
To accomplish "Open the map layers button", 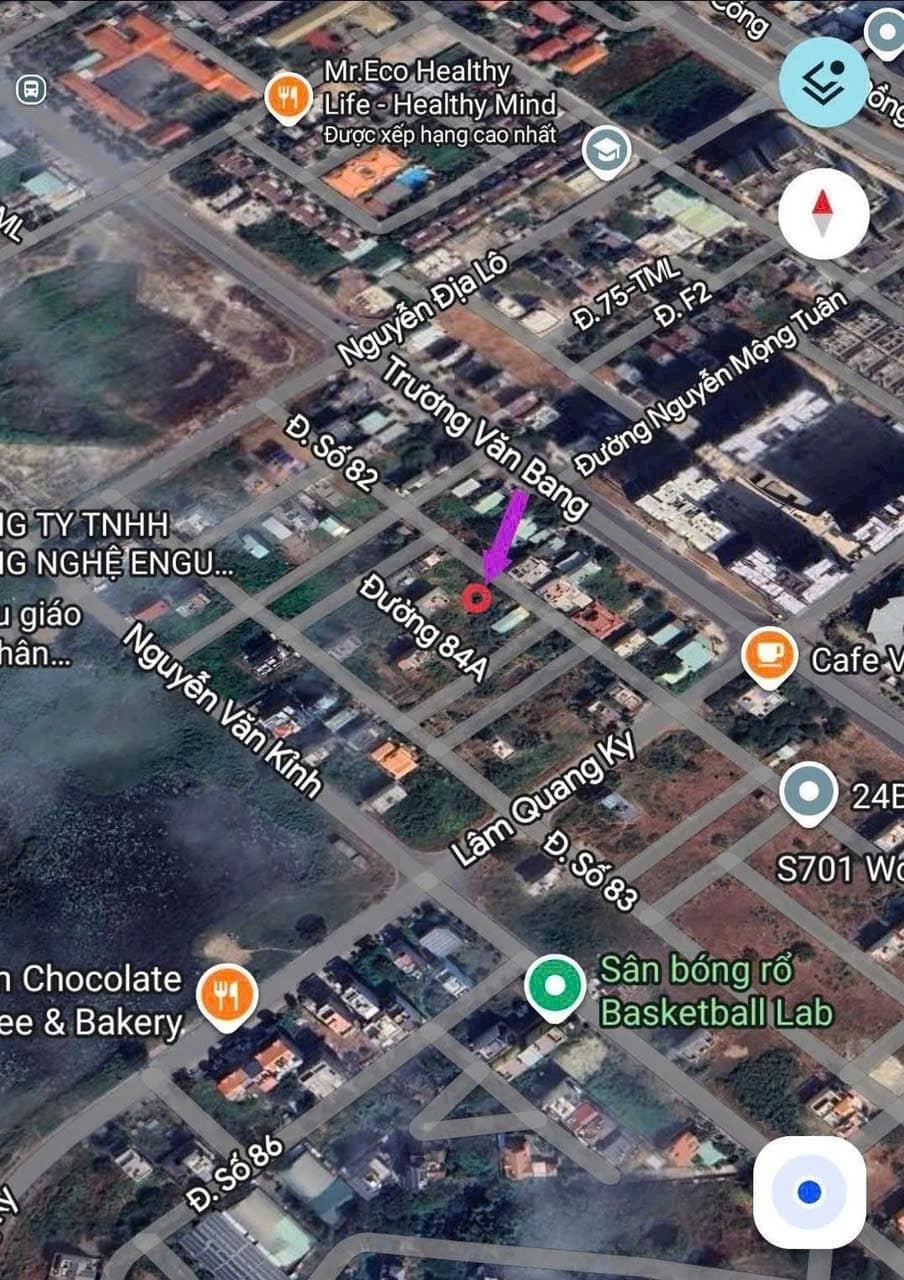I will click(x=824, y=82).
